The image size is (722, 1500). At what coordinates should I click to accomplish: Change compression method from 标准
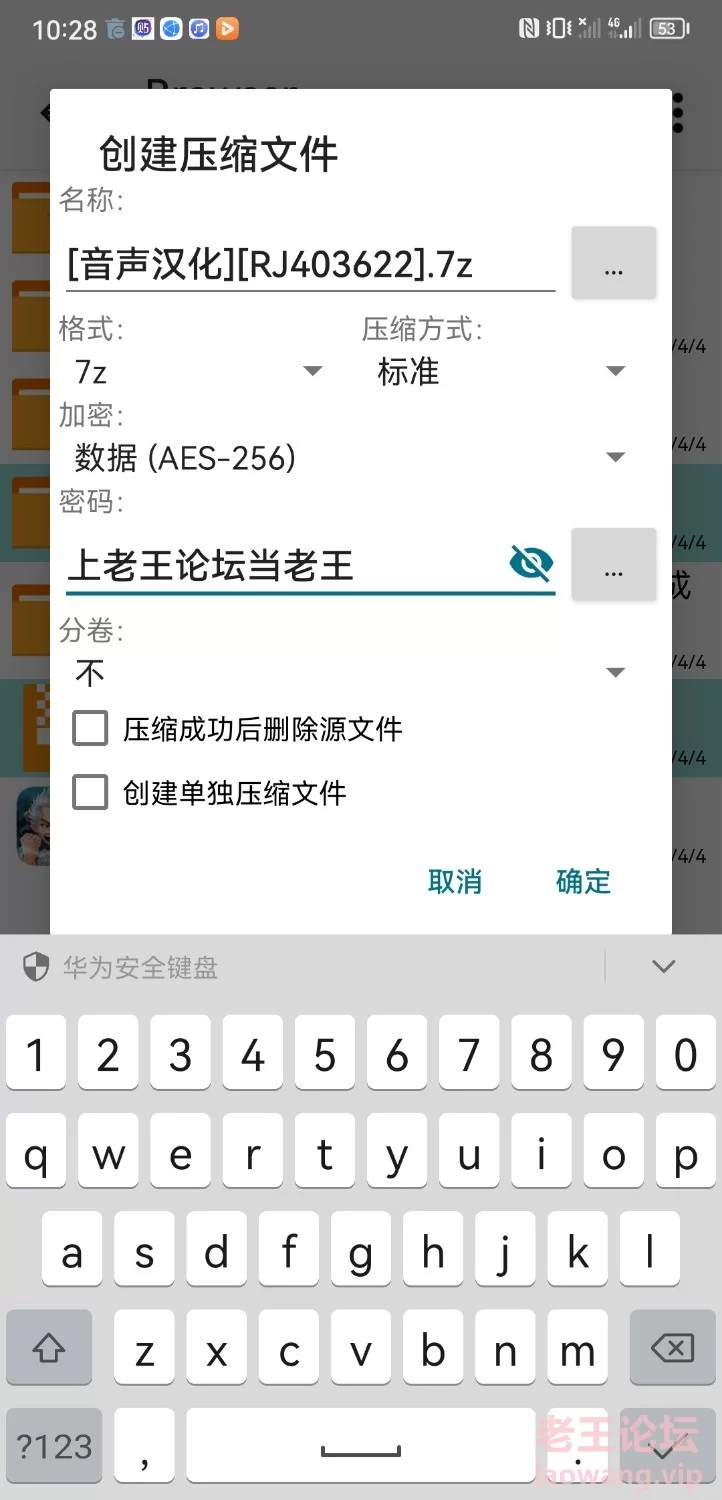500,372
